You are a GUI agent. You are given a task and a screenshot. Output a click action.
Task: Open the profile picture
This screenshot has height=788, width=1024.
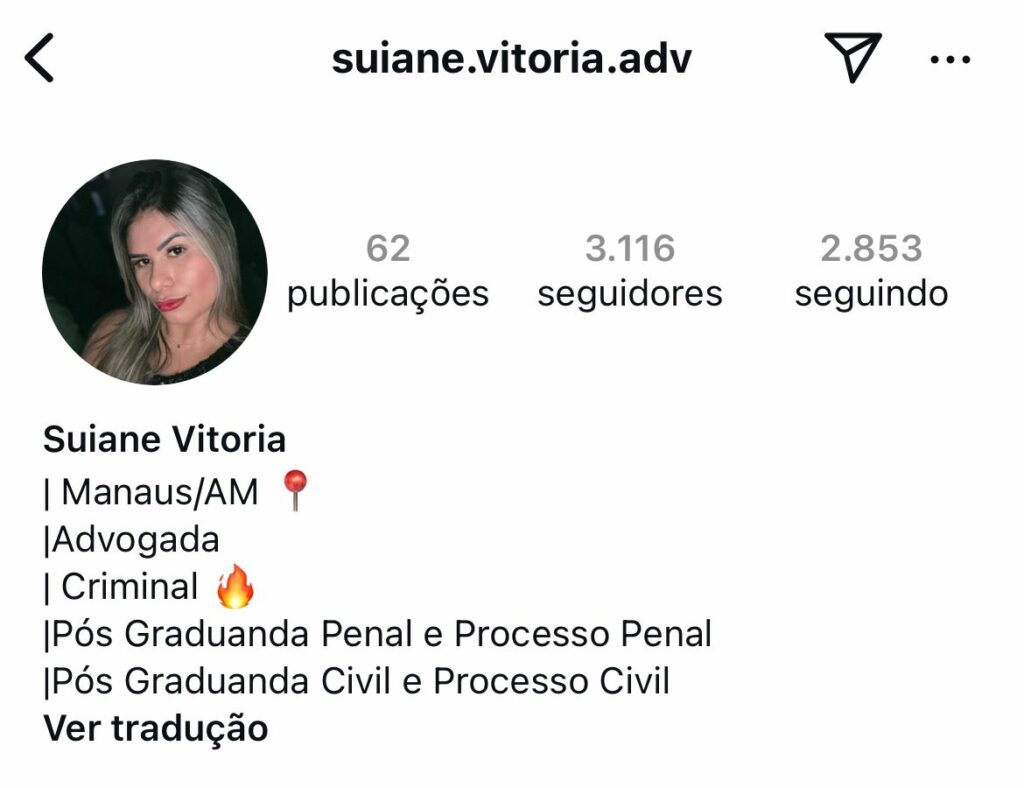coord(155,272)
